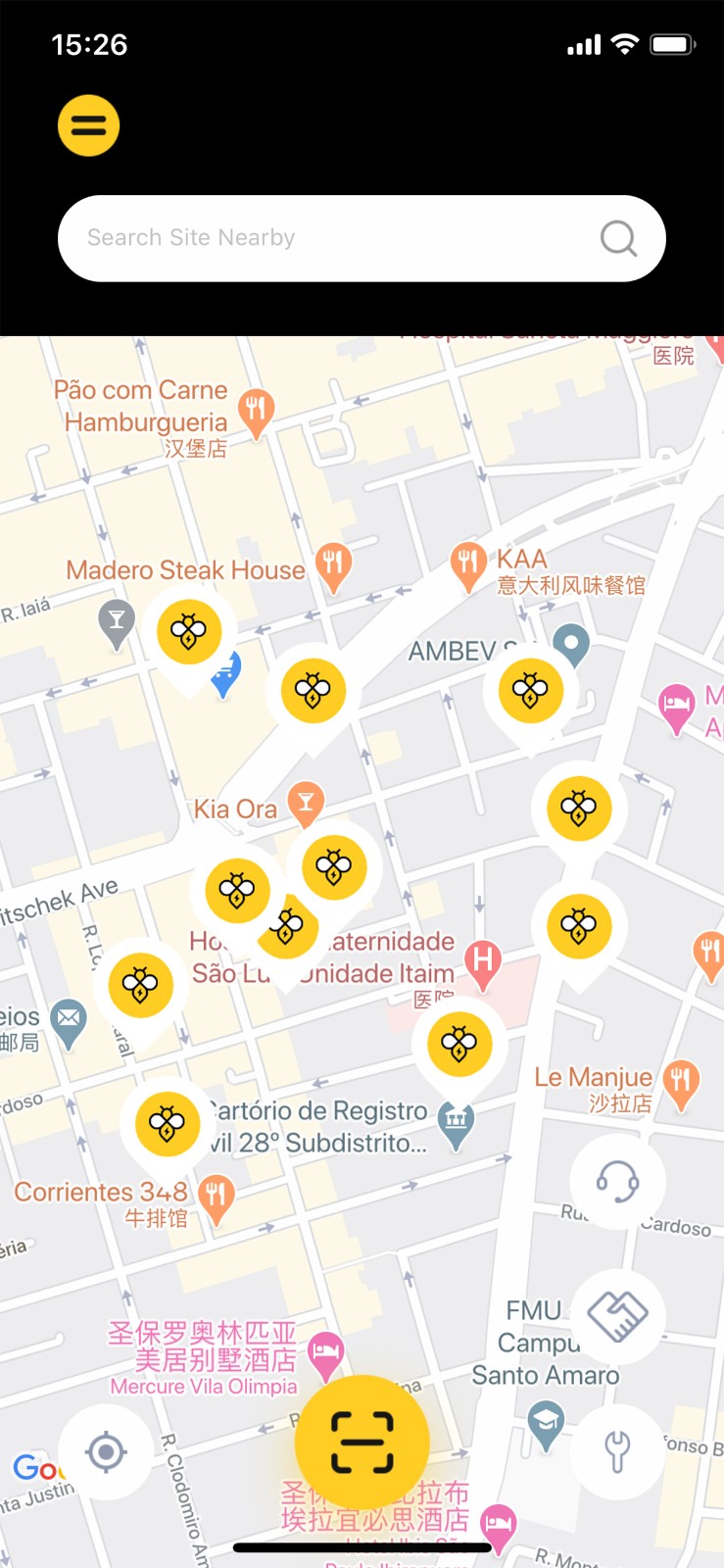Open customer support headset button

617,1181
